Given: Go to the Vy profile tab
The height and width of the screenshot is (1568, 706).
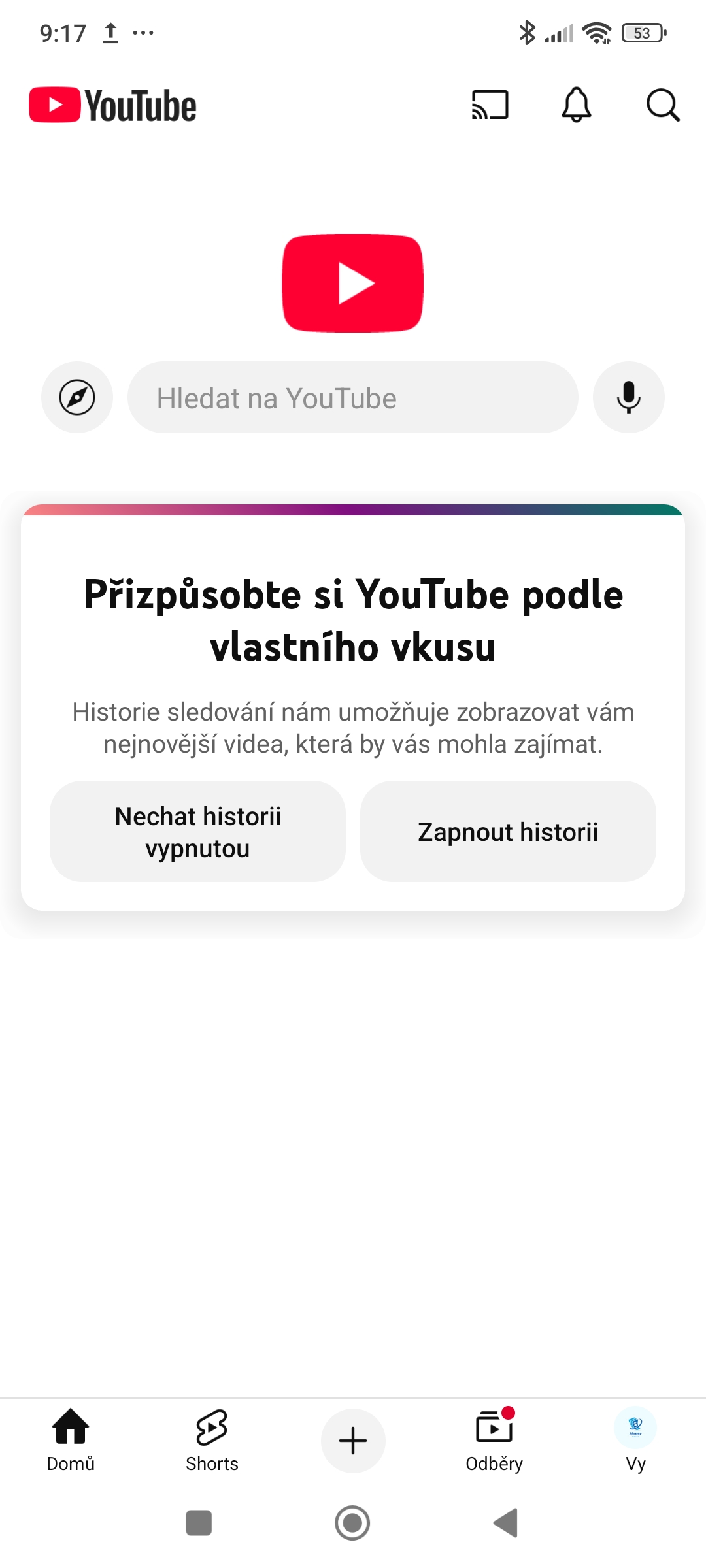Looking at the screenshot, I should pyautogui.click(x=635, y=1440).
